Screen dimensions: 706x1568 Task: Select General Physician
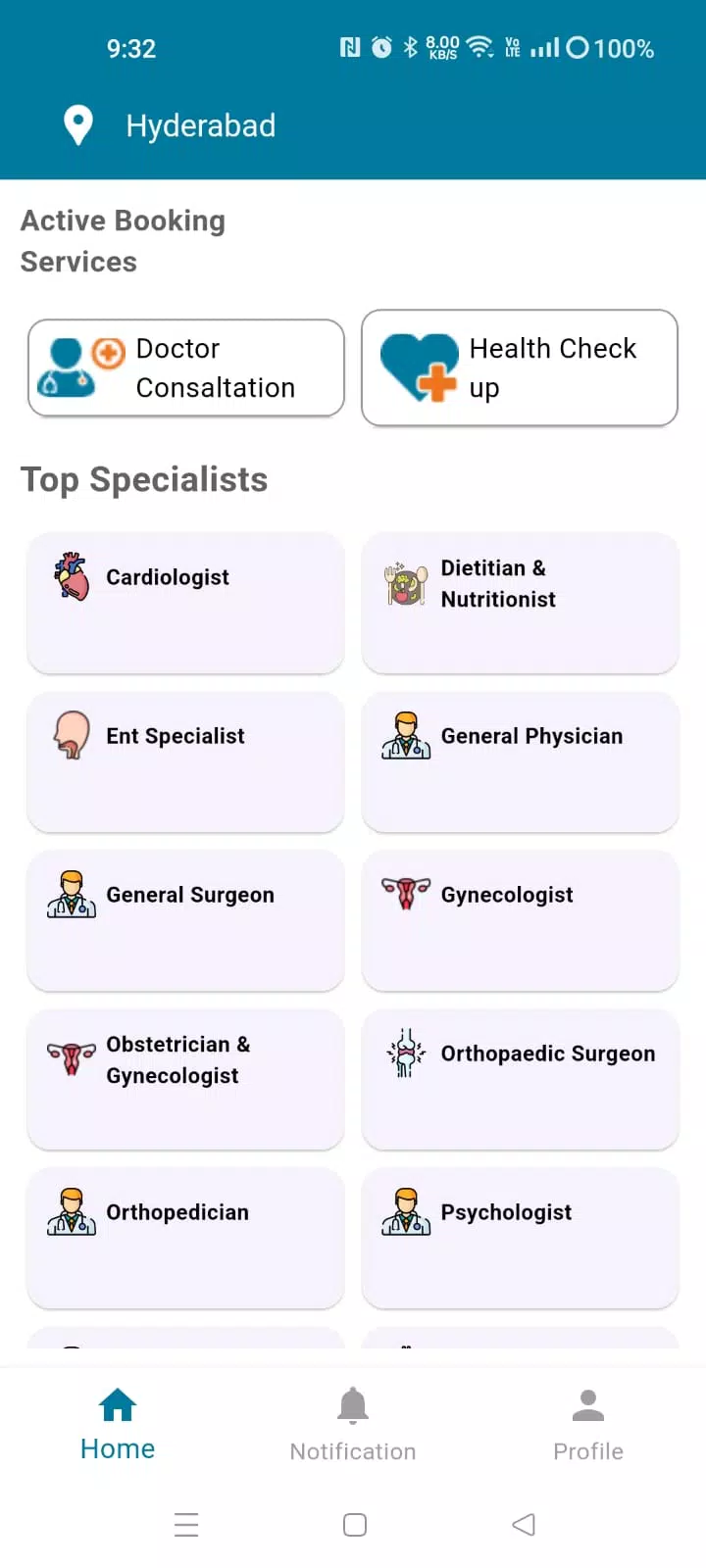tap(520, 761)
